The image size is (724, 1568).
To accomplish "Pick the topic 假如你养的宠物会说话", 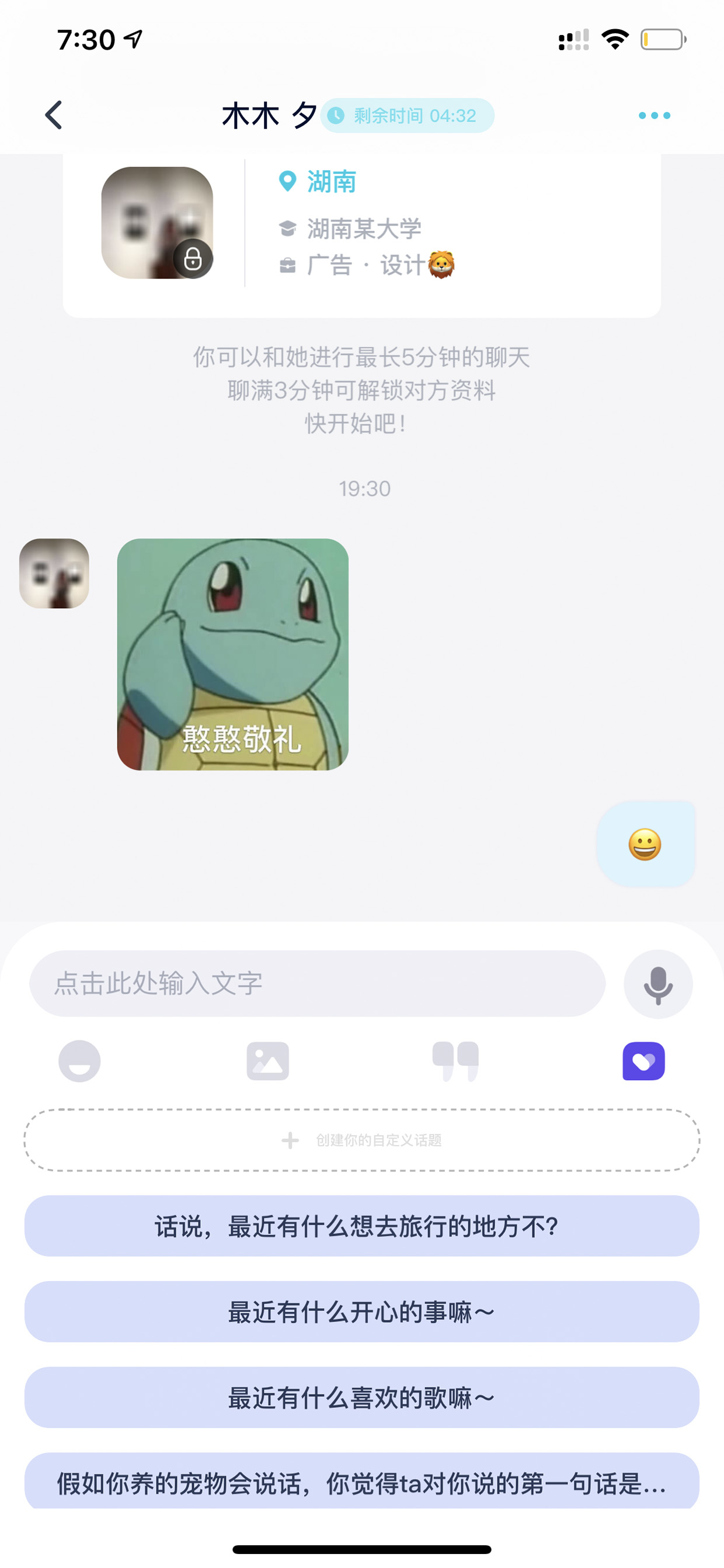I will pyautogui.click(x=362, y=1481).
